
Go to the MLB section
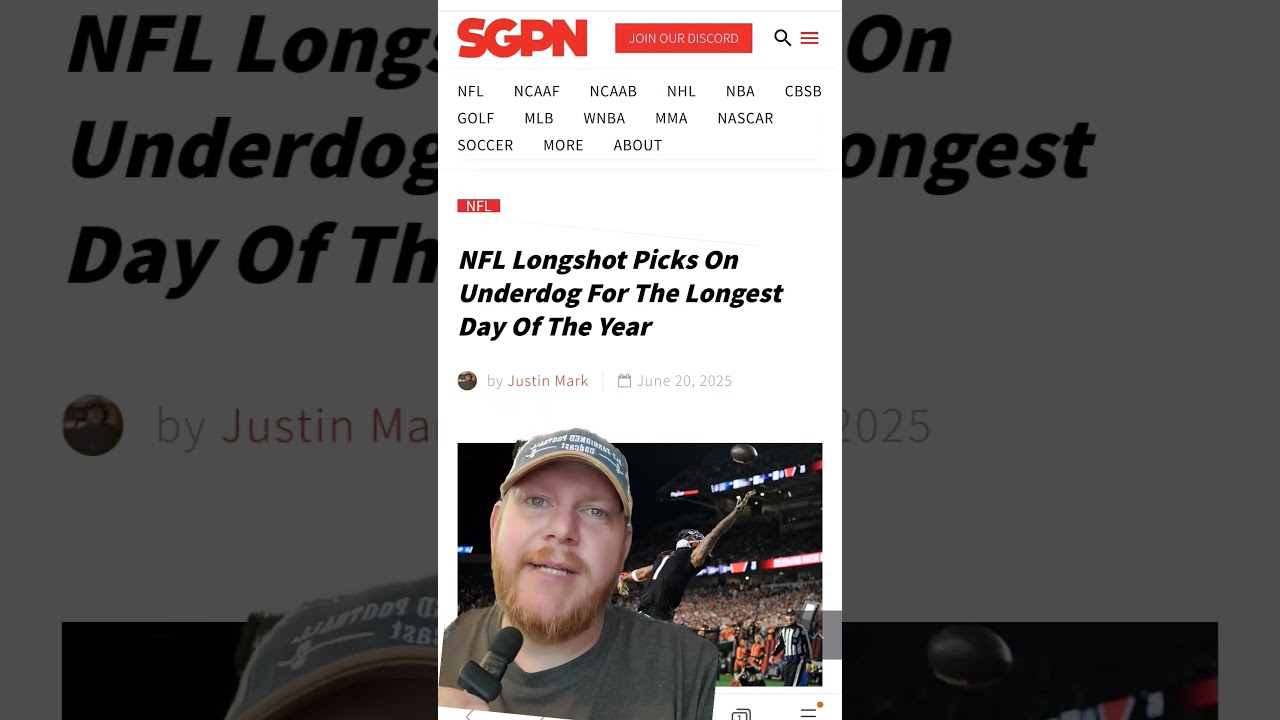pos(539,118)
